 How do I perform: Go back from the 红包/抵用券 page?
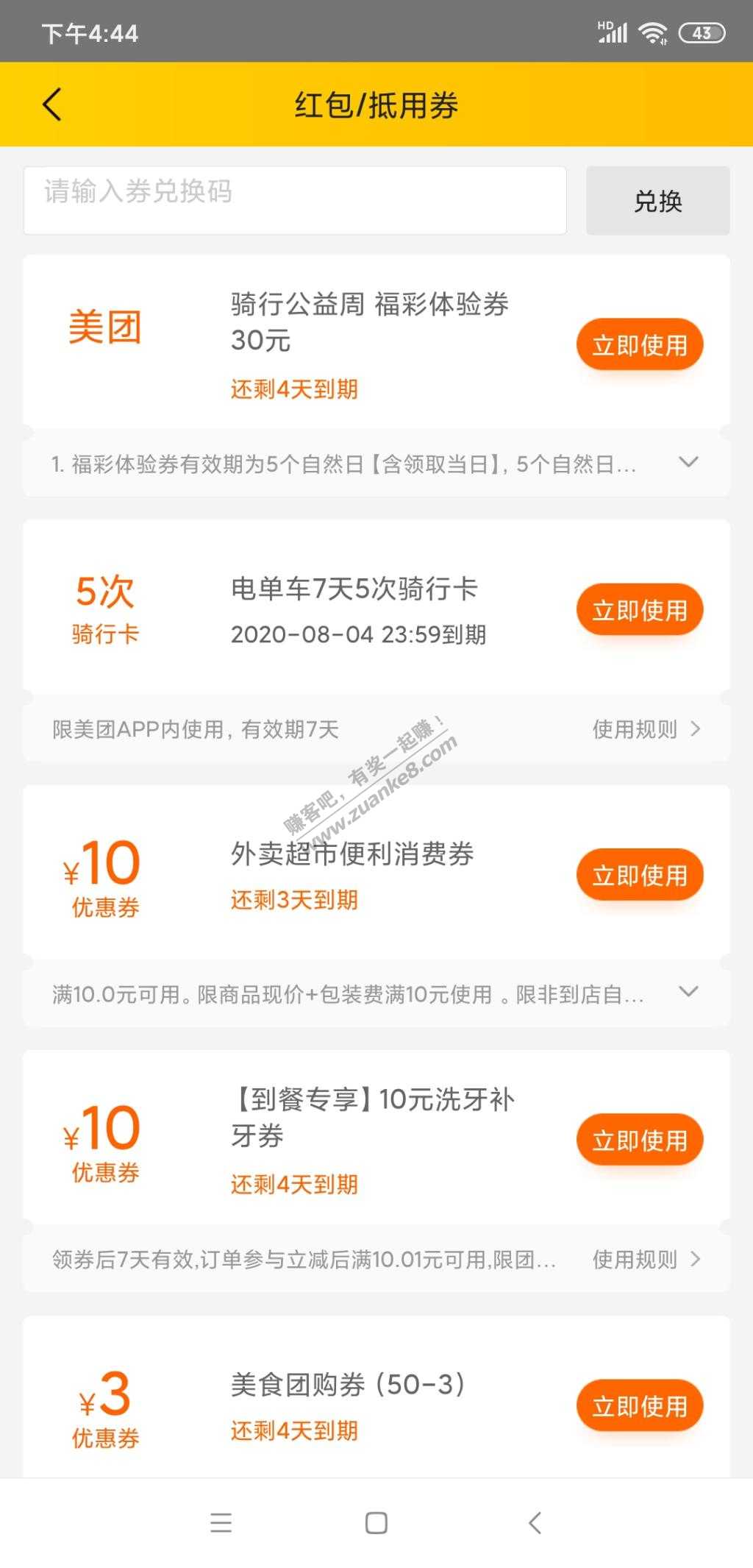click(52, 104)
